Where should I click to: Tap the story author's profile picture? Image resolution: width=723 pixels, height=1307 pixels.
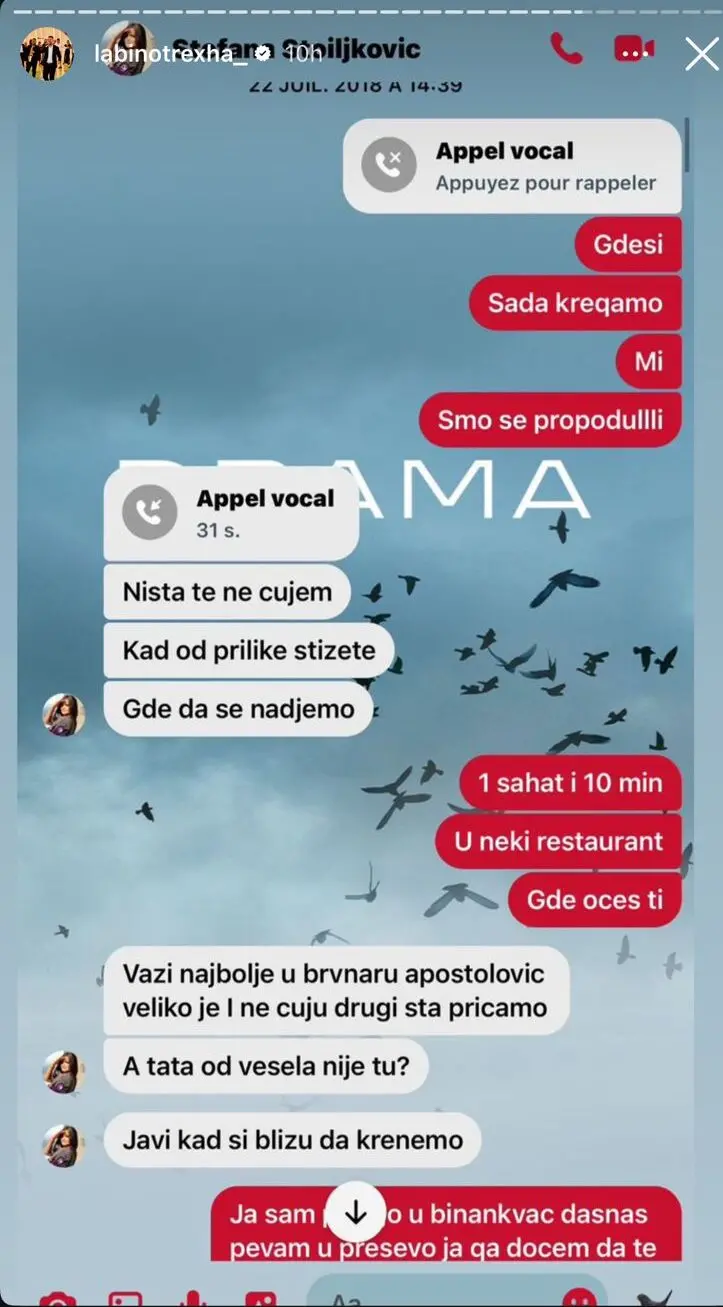pos(46,53)
